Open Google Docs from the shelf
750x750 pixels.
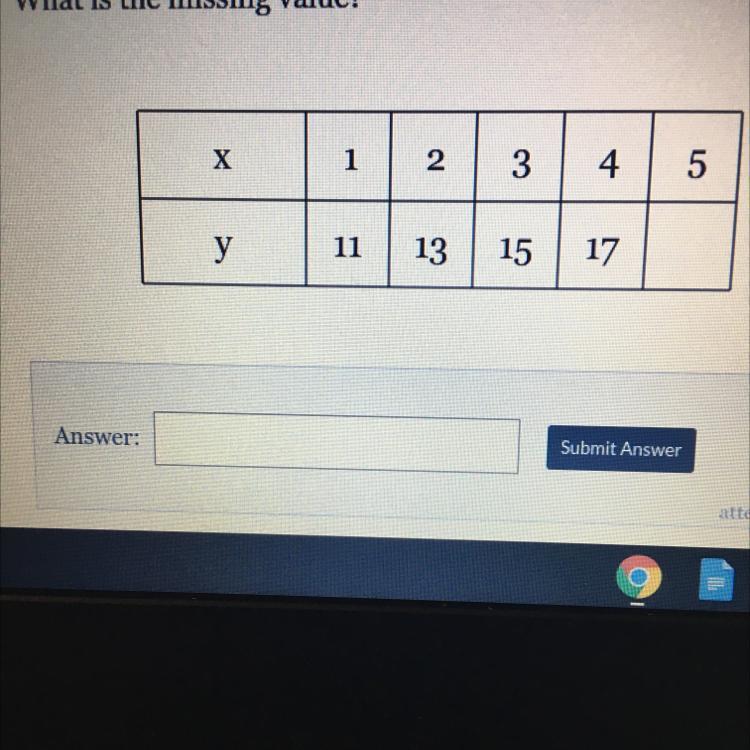[x=715, y=580]
